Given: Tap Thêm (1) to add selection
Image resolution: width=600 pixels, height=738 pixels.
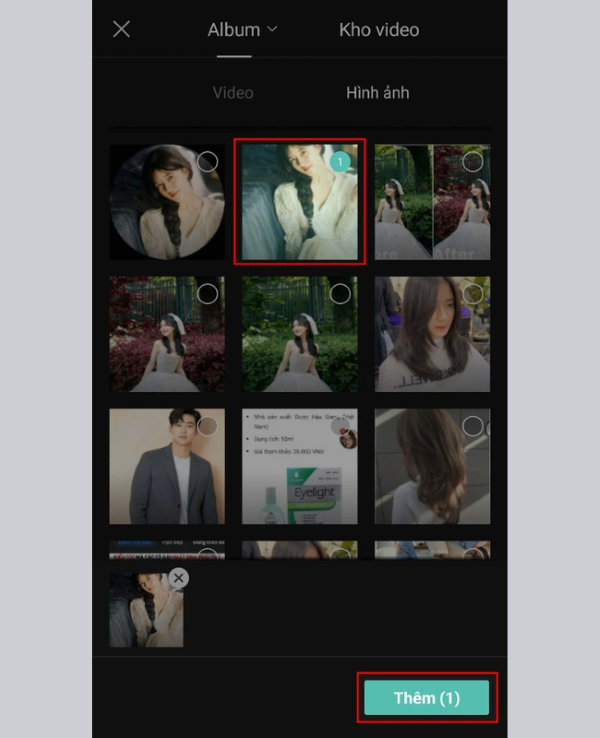Looking at the screenshot, I should click(426, 698).
